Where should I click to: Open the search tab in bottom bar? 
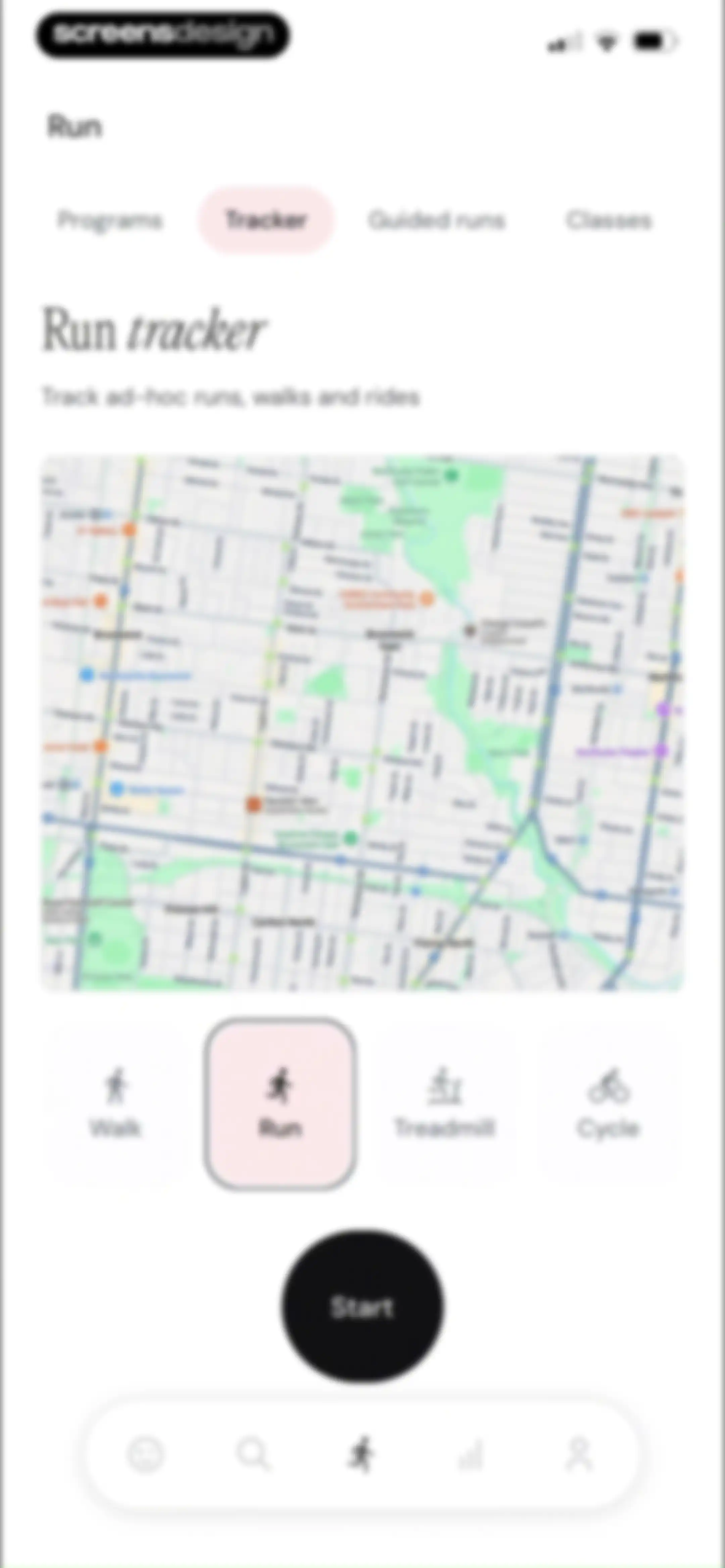pyautogui.click(x=253, y=1455)
